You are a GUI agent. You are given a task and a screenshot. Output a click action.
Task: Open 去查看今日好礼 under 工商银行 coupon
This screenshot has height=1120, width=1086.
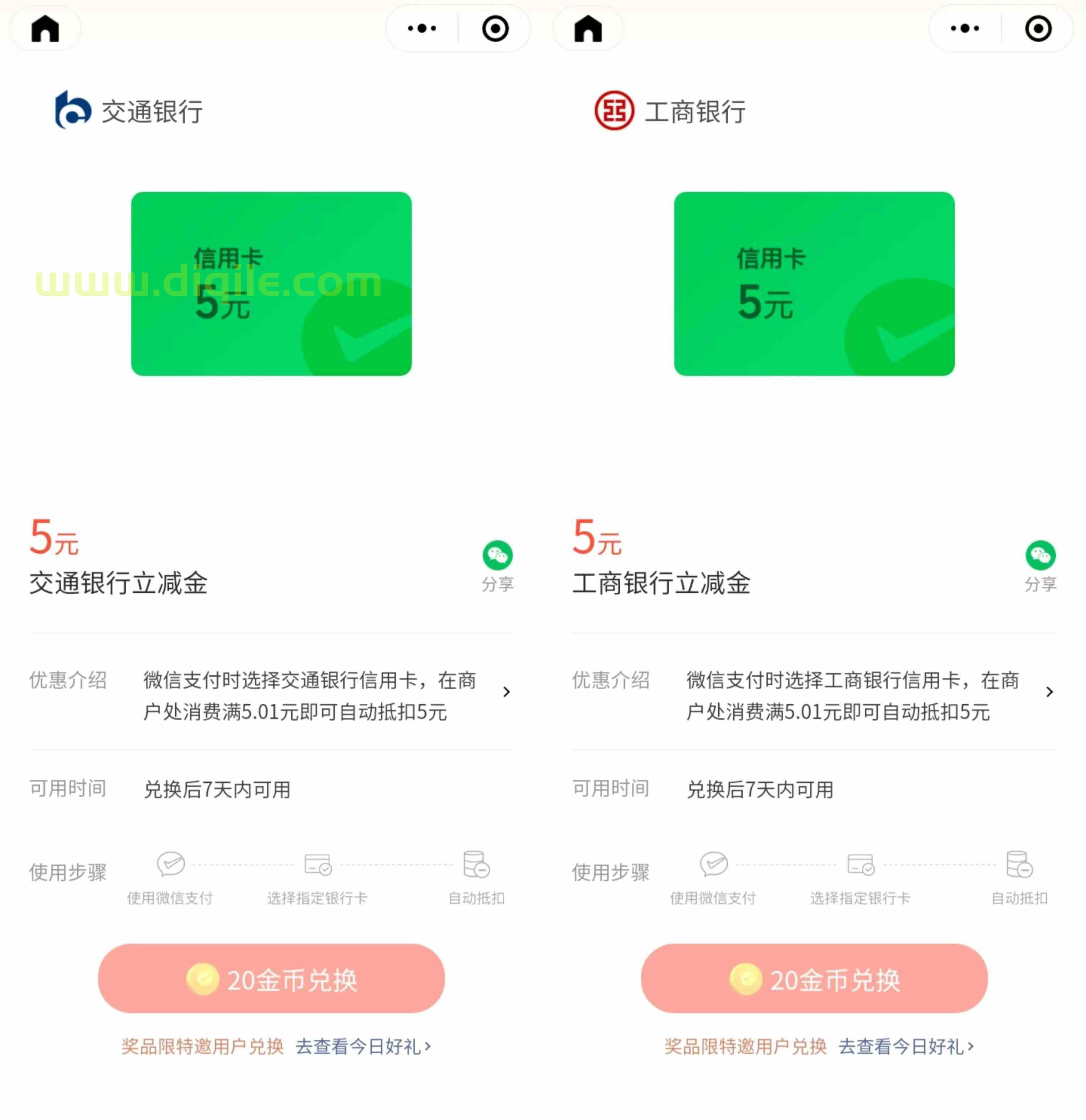tap(906, 1046)
